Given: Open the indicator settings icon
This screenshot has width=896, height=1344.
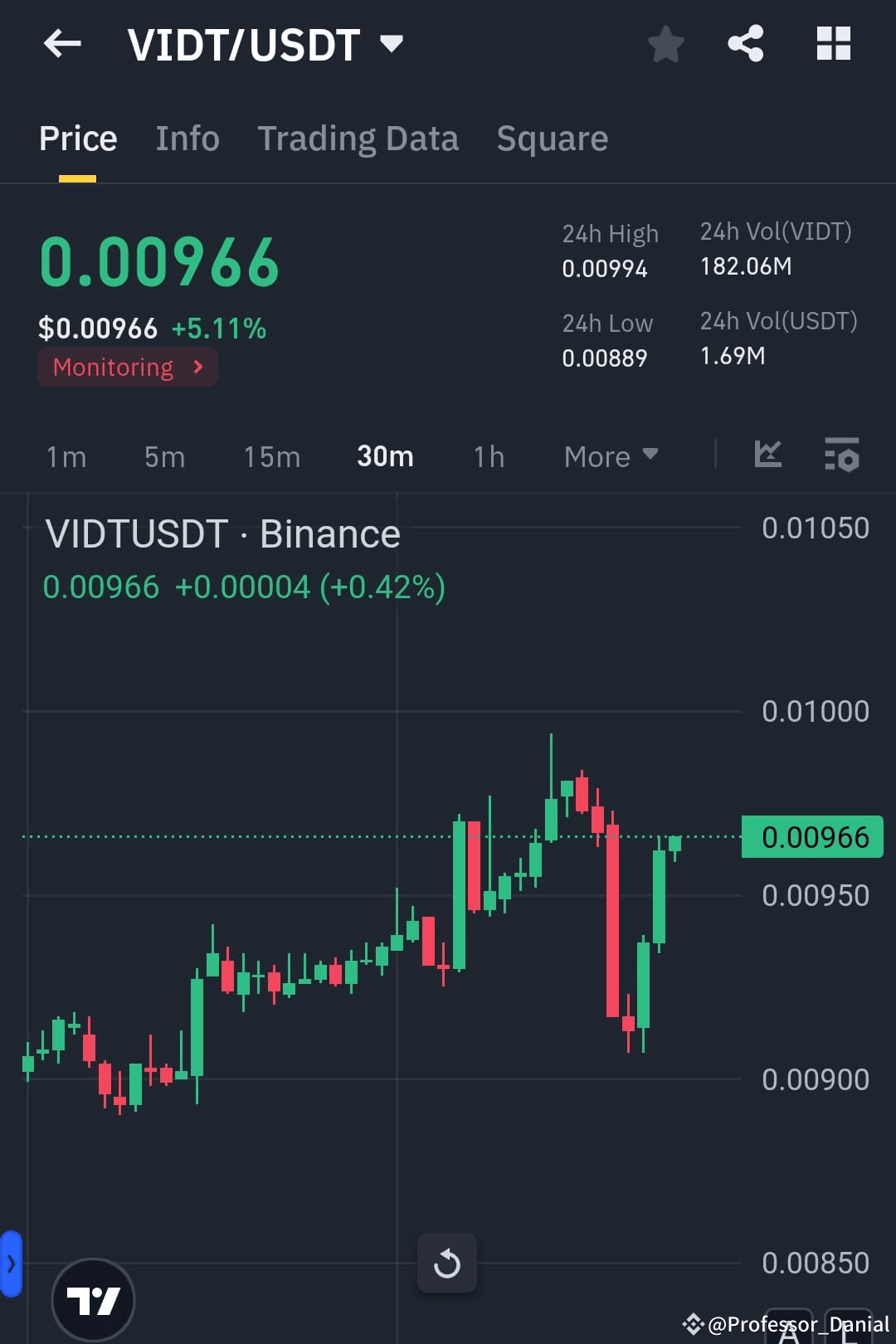Looking at the screenshot, I should click(842, 455).
